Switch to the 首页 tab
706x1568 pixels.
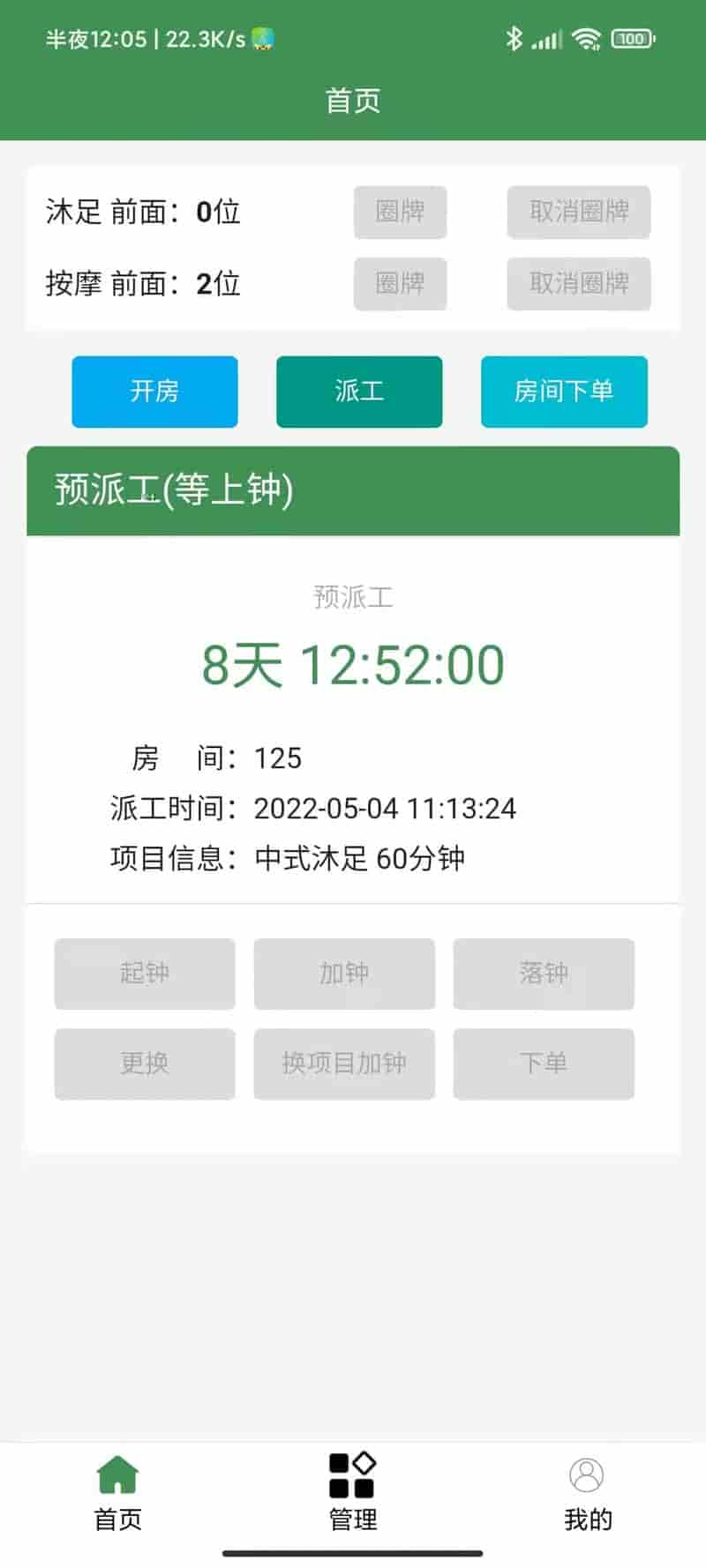118,1494
